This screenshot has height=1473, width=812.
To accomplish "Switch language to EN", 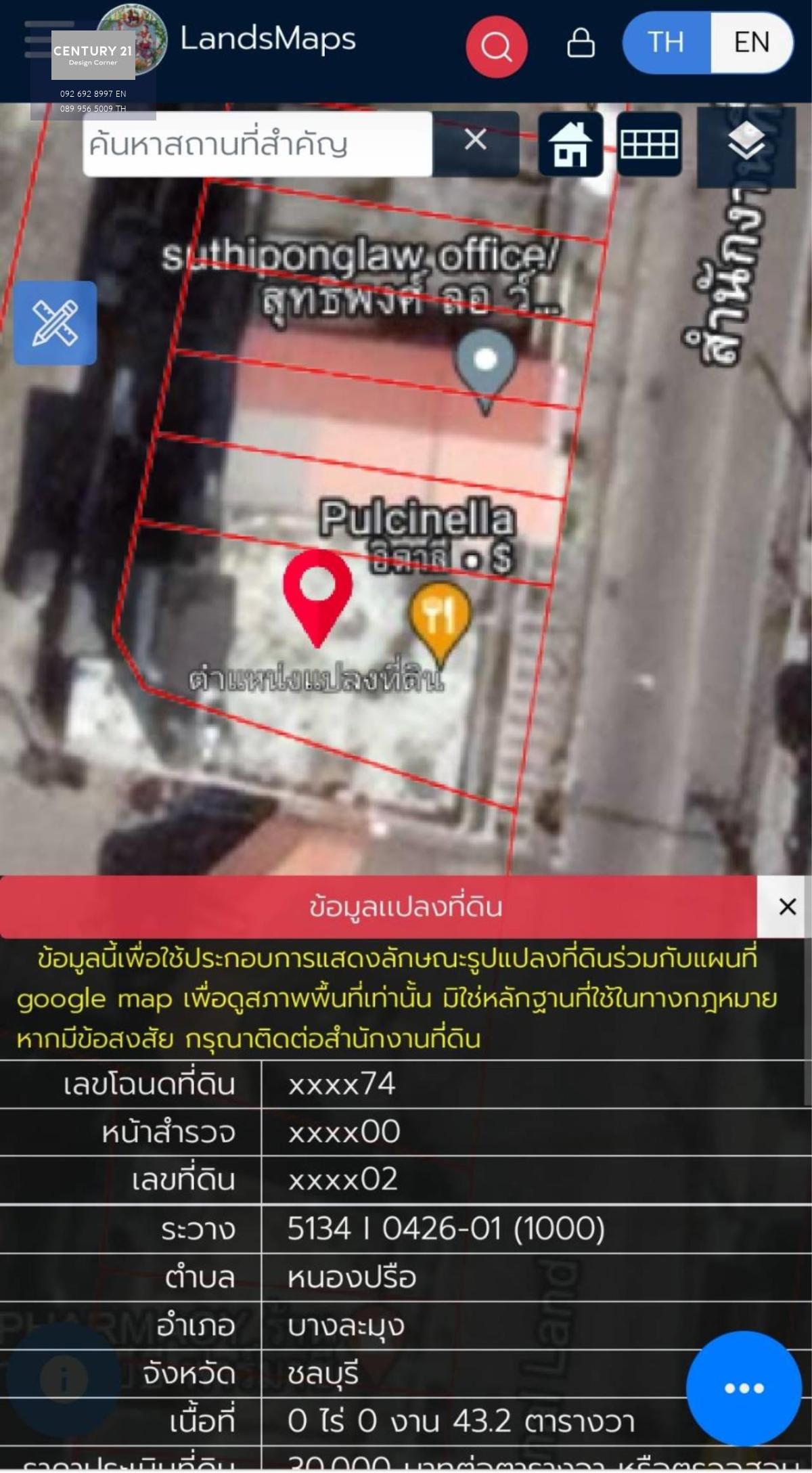I will pyautogui.click(x=751, y=43).
